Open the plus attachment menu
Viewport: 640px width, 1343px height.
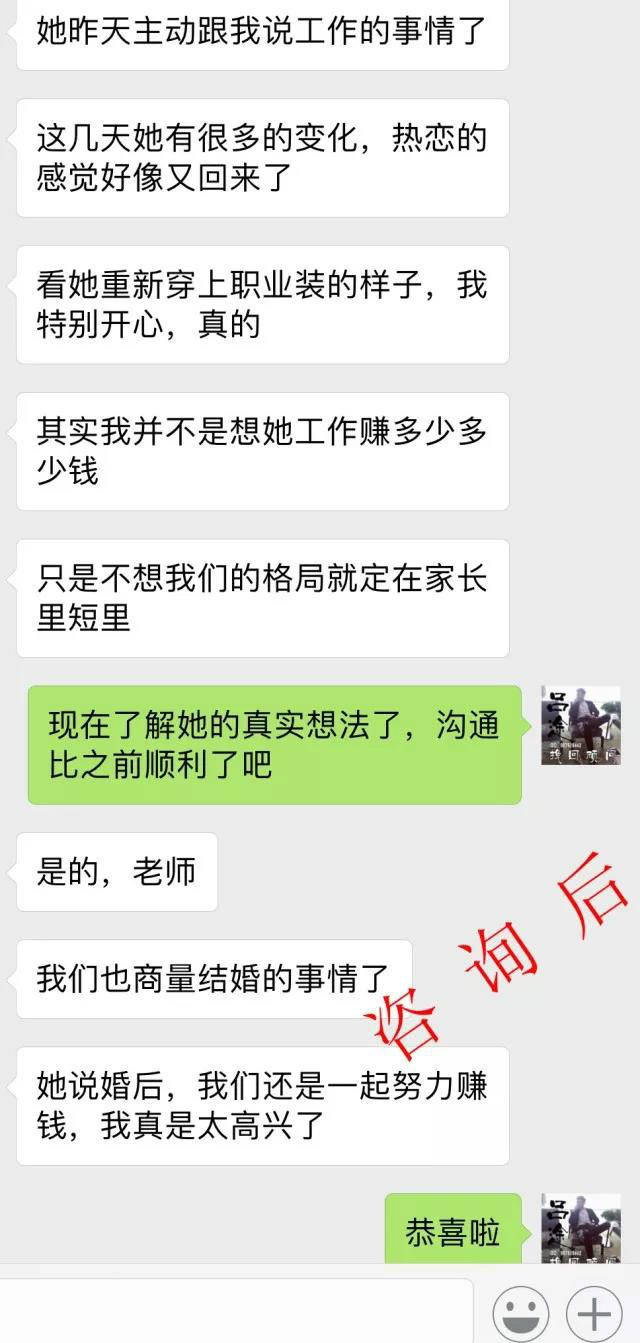click(x=594, y=1312)
